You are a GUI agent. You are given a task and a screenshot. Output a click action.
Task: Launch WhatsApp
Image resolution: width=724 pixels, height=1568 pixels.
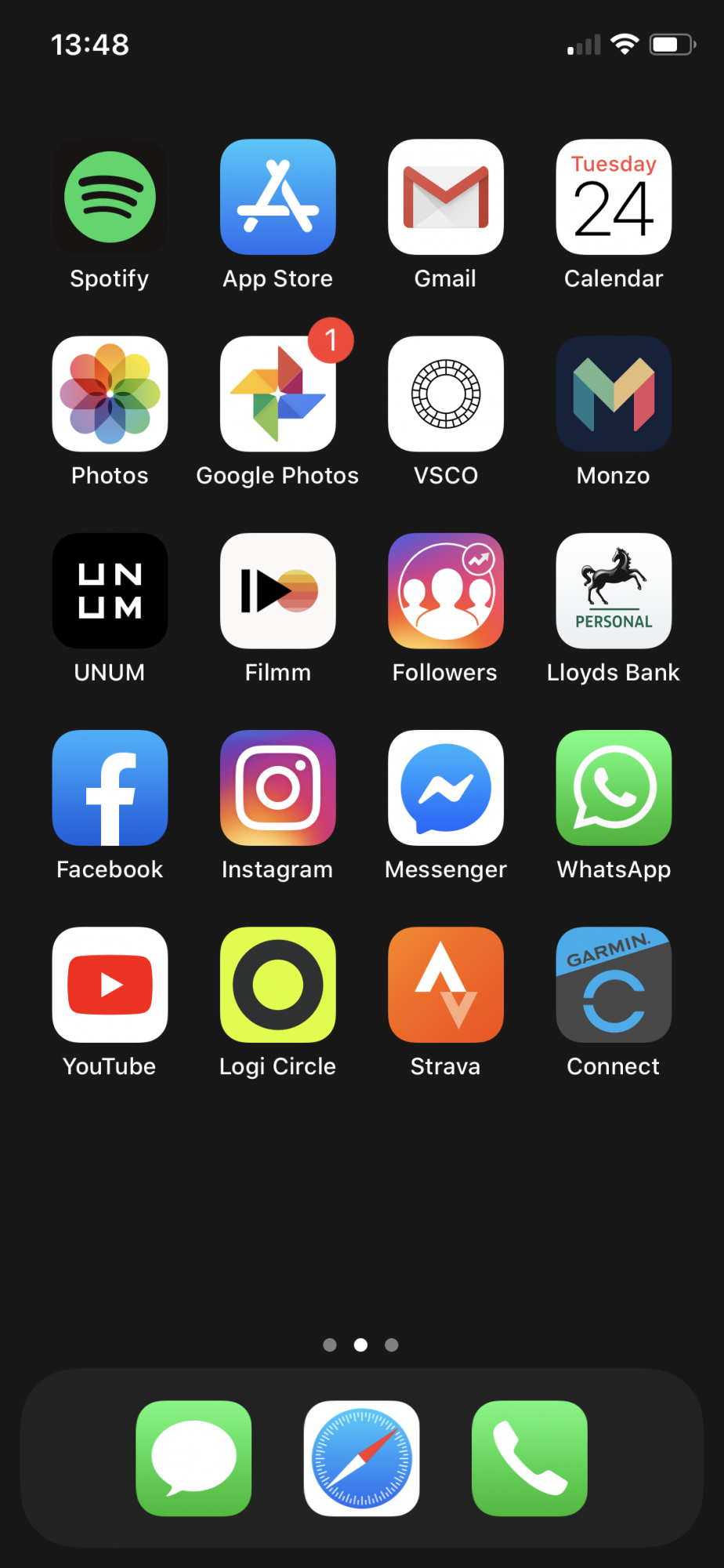614,787
